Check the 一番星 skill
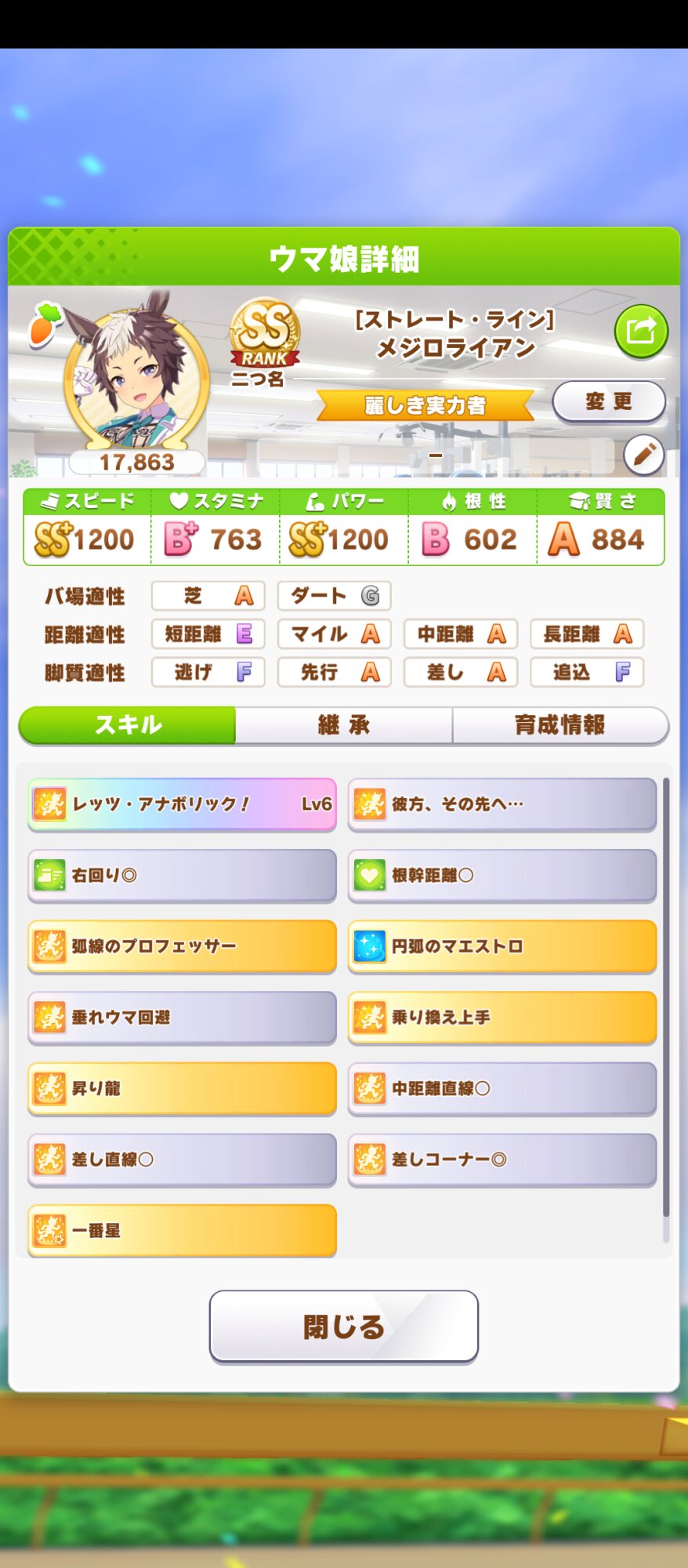This screenshot has height=1568, width=688. [182, 1230]
